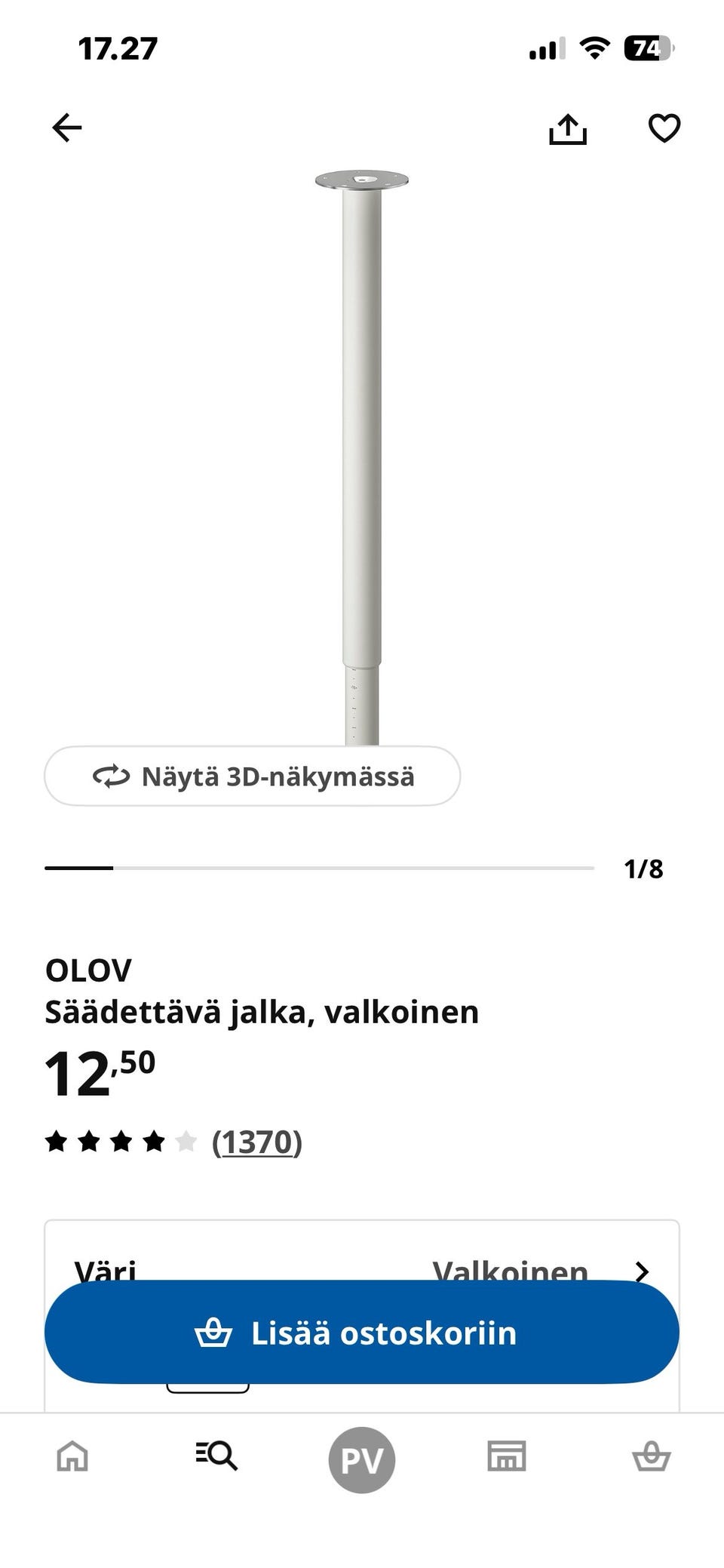The image size is (724, 1568).
Task: Activate Wi-Fi status indicator
Action: coord(595,48)
